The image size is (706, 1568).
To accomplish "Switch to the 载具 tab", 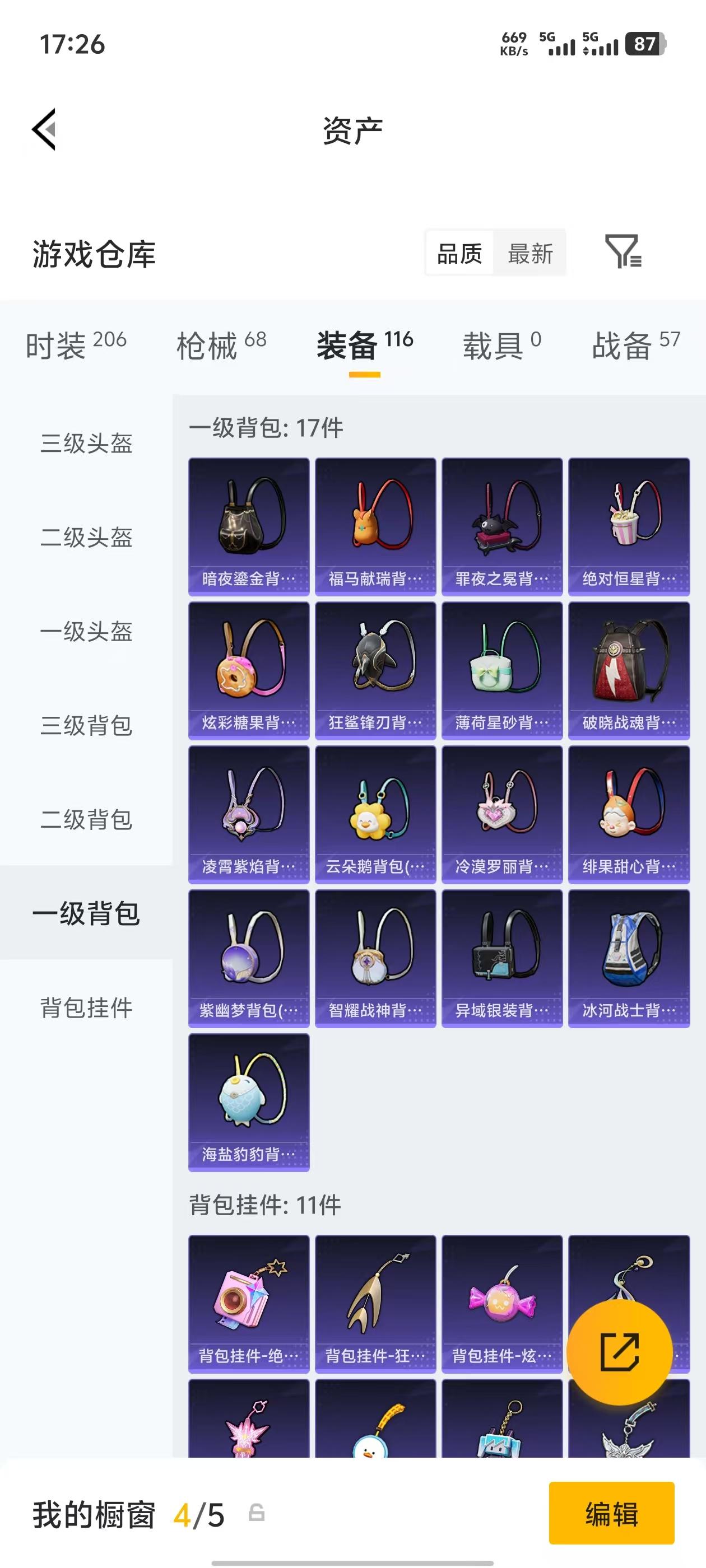I will click(x=501, y=344).
